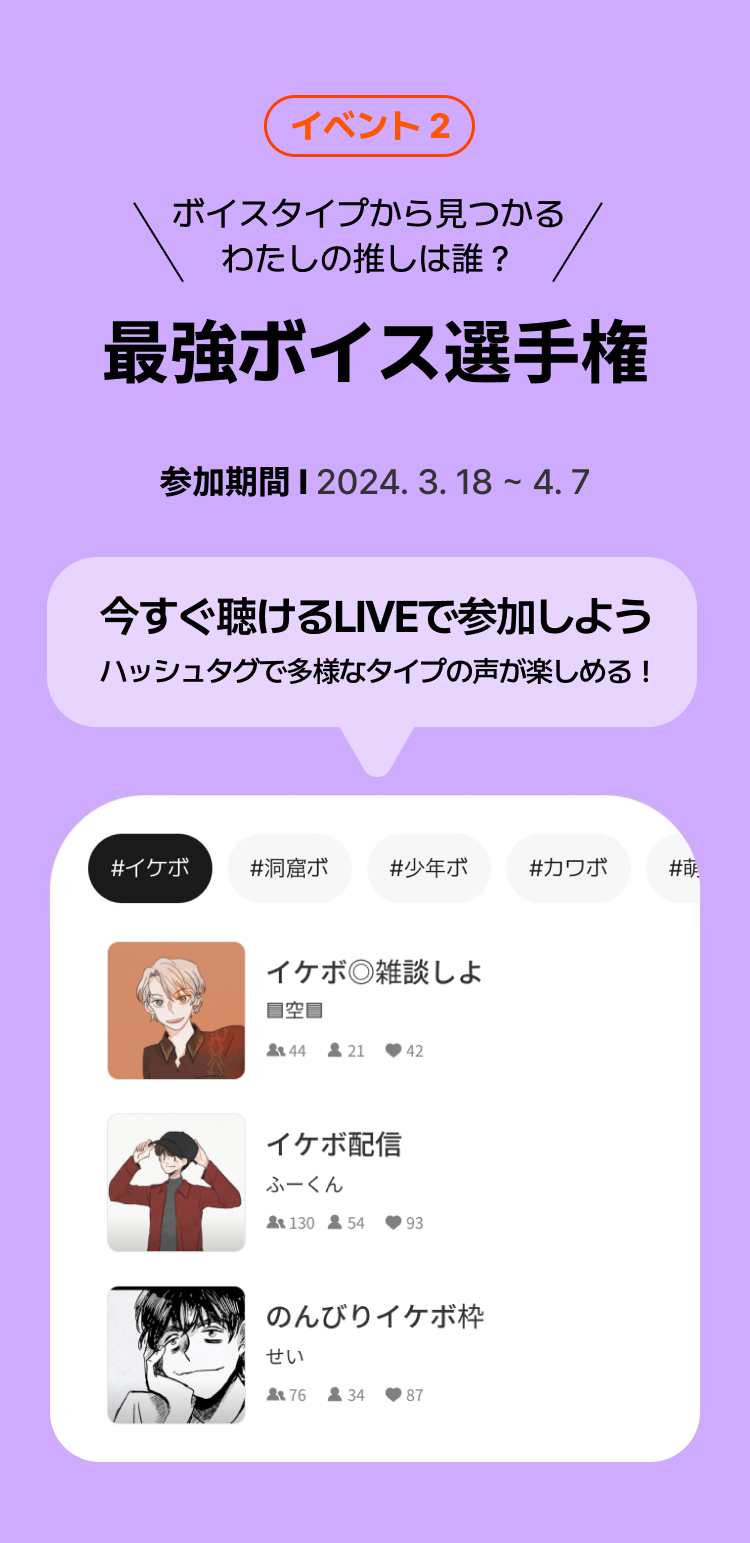
Task: Open せい's stream thumbnail
Action: 176,1355
